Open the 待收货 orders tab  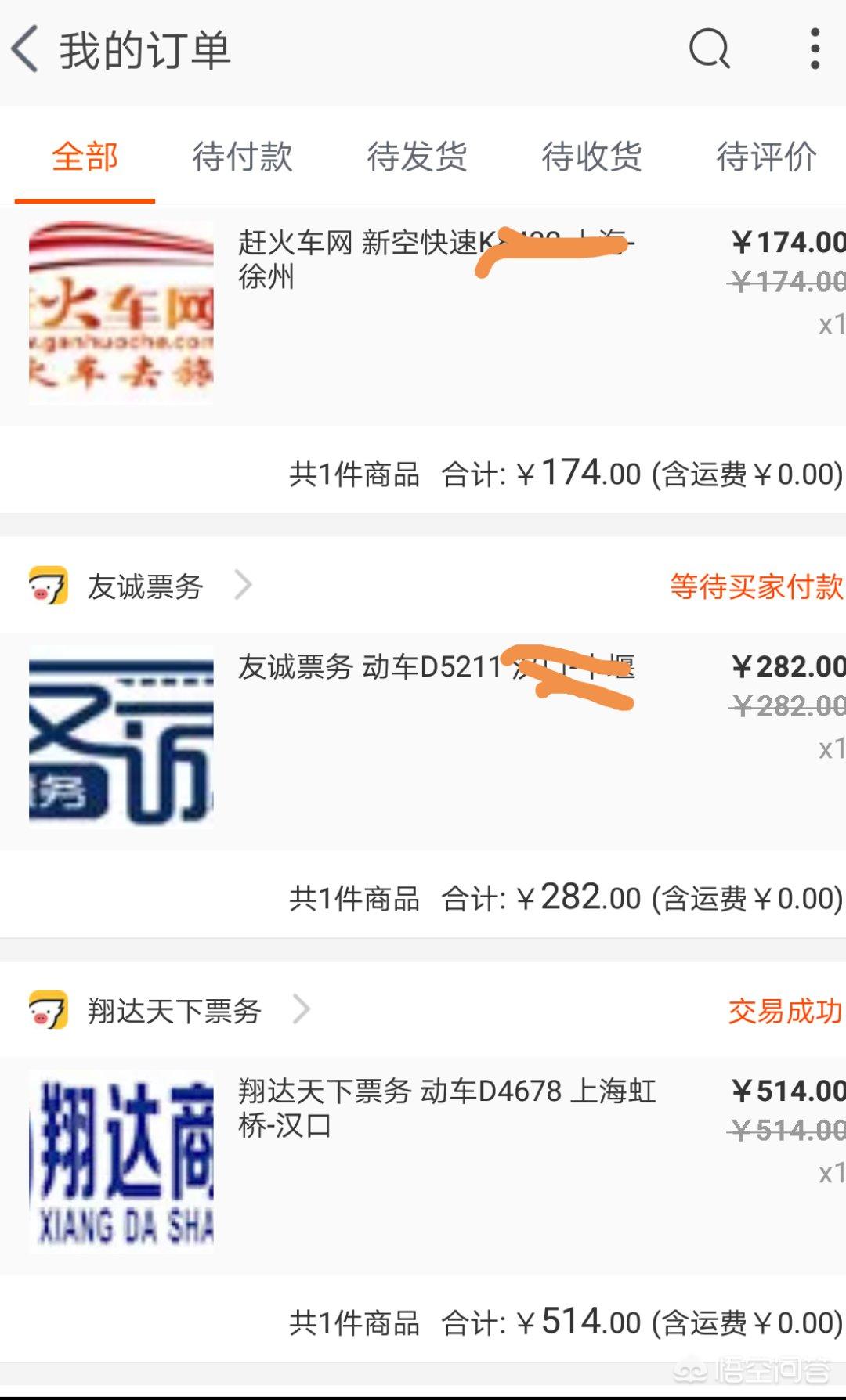click(x=591, y=158)
